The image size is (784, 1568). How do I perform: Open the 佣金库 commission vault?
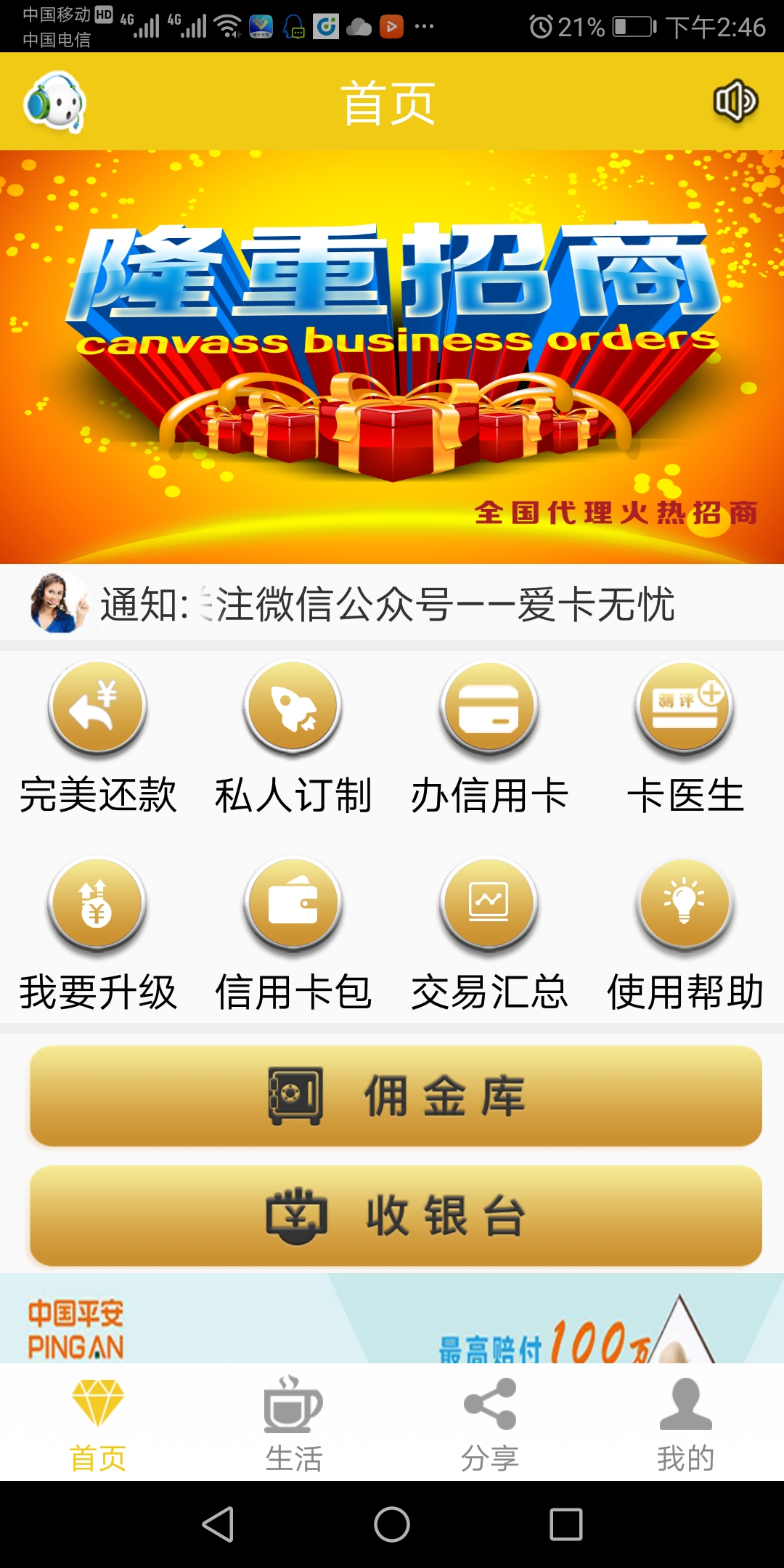392,1096
